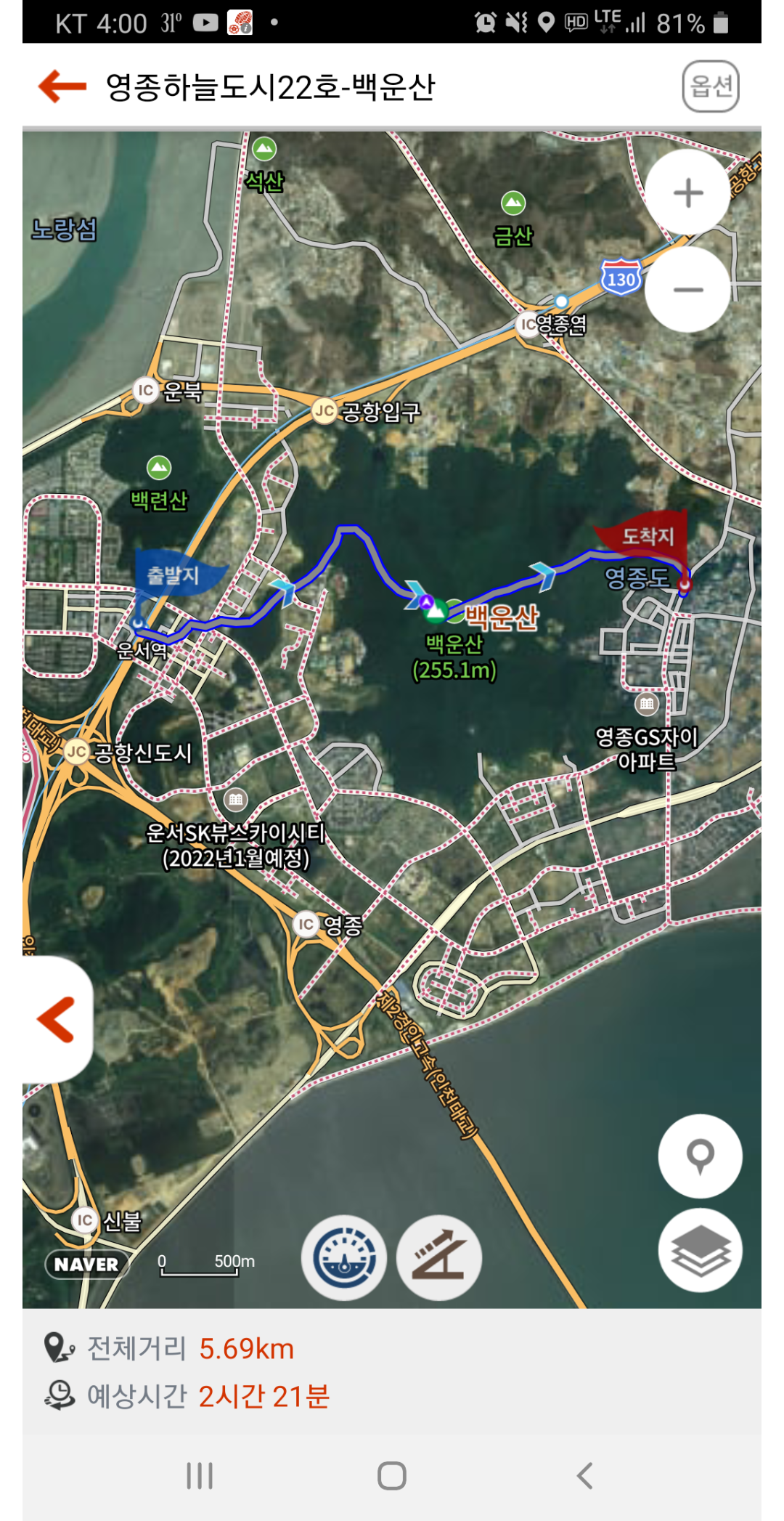Open the speedometer gauge button
The width and height of the screenshot is (784, 1521).
coord(344,1257)
